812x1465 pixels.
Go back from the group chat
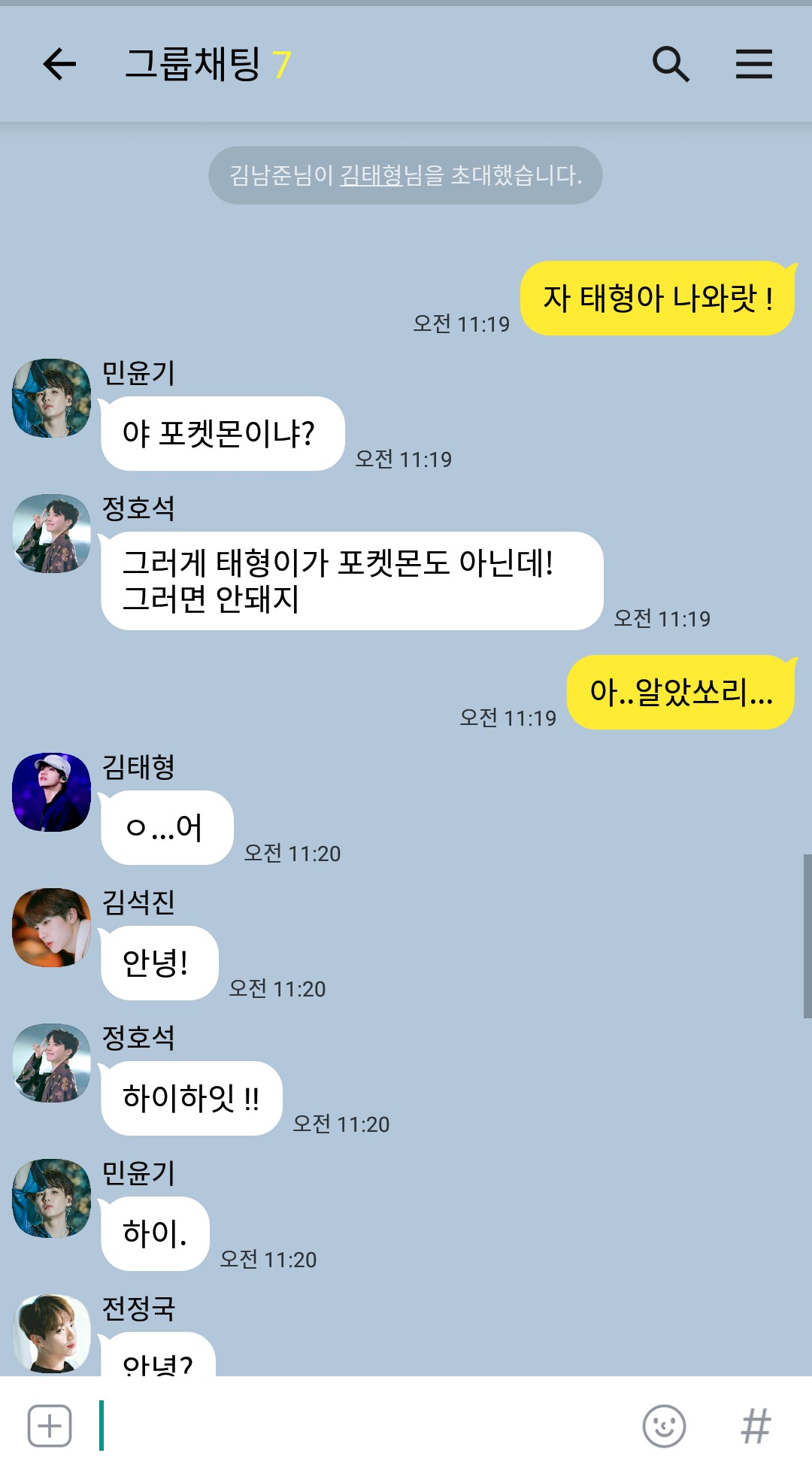pyautogui.click(x=59, y=64)
